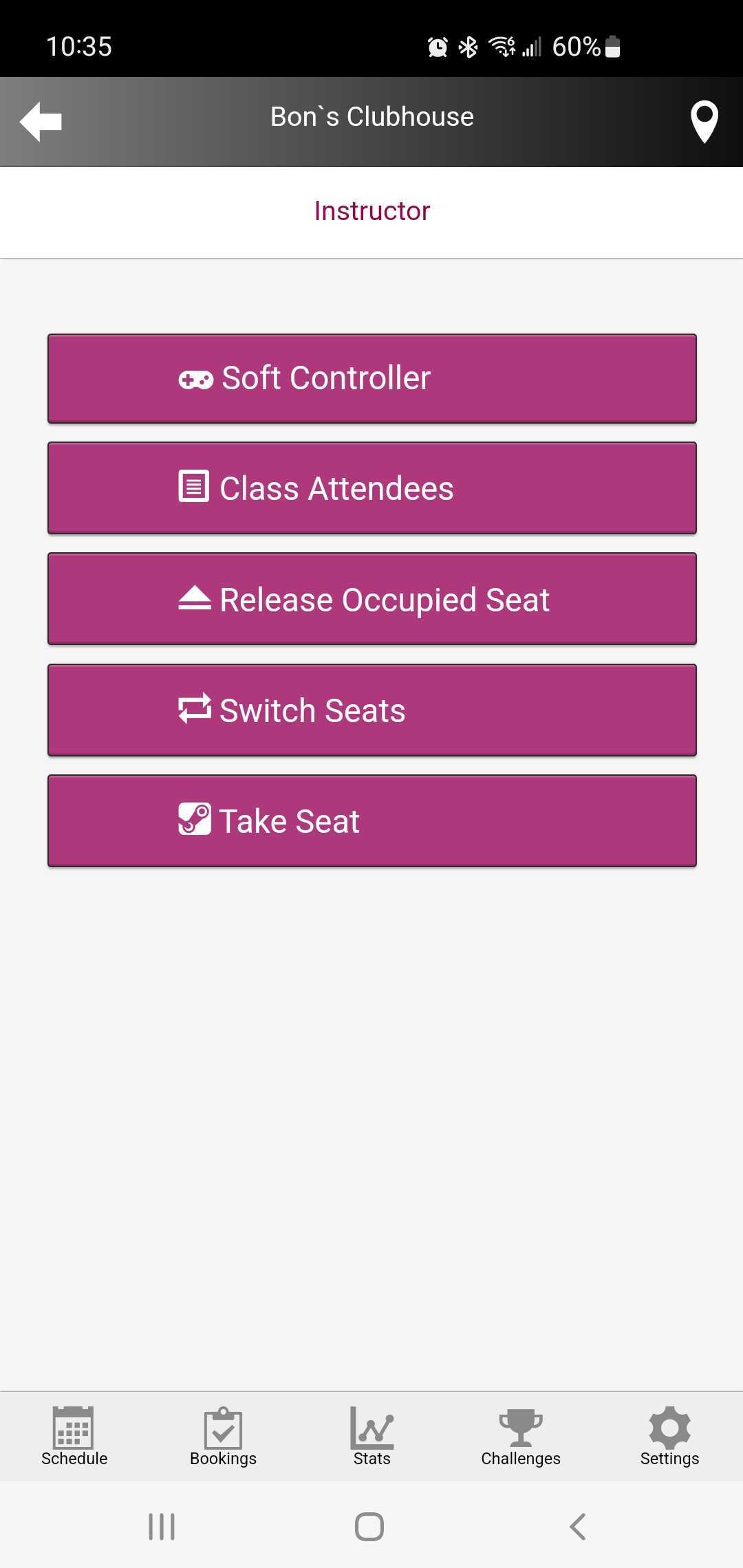Switch to the Schedule tab
743x1568 pixels.
pos(74,1436)
